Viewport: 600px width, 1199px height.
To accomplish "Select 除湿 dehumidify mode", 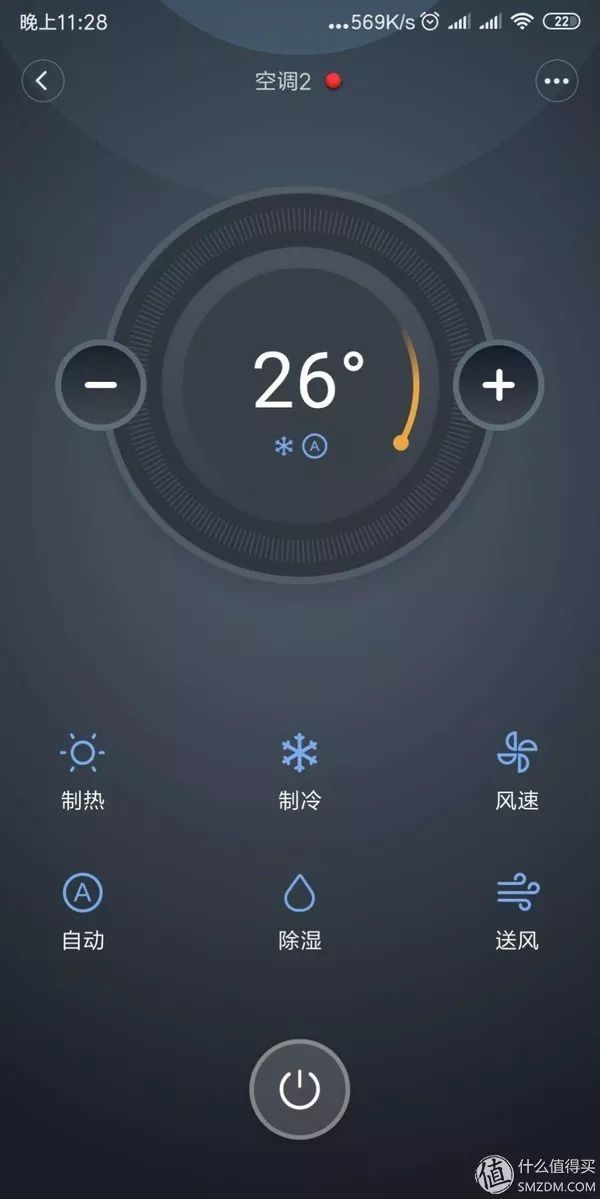I will [x=300, y=912].
